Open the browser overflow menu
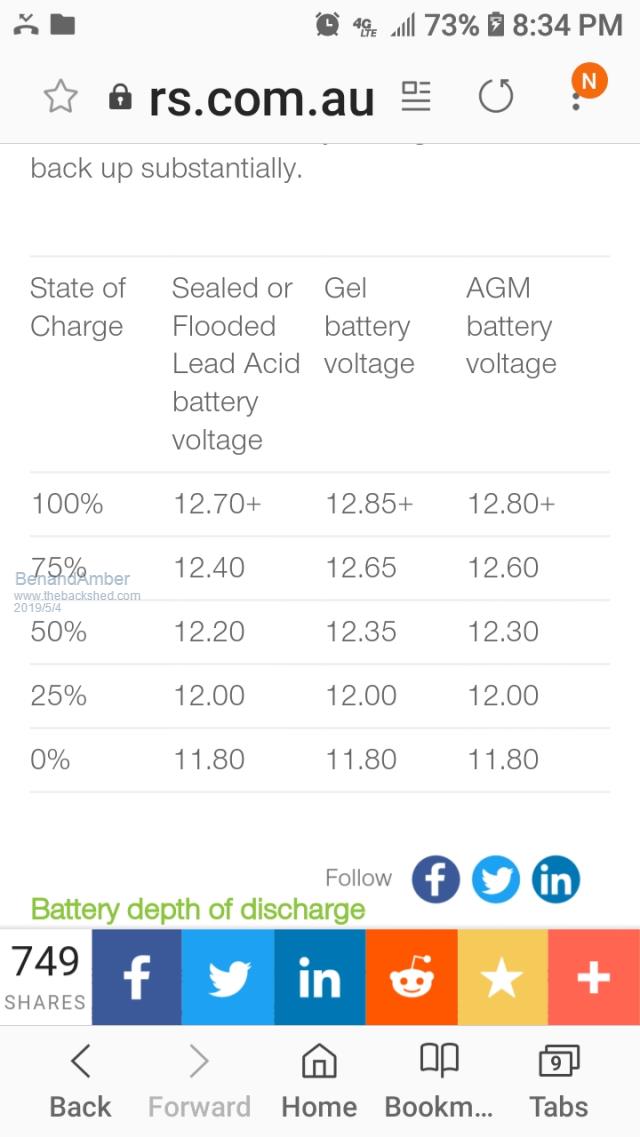 click(577, 97)
